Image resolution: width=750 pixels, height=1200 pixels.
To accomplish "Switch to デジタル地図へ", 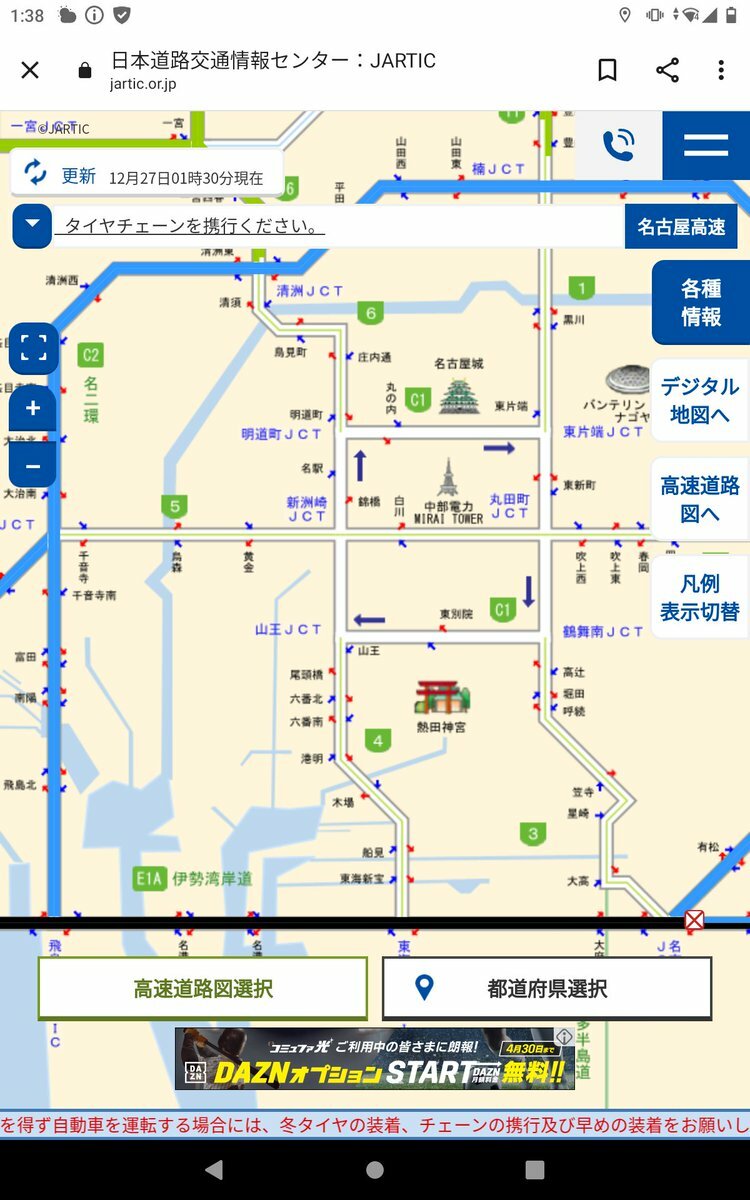I will 700,400.
